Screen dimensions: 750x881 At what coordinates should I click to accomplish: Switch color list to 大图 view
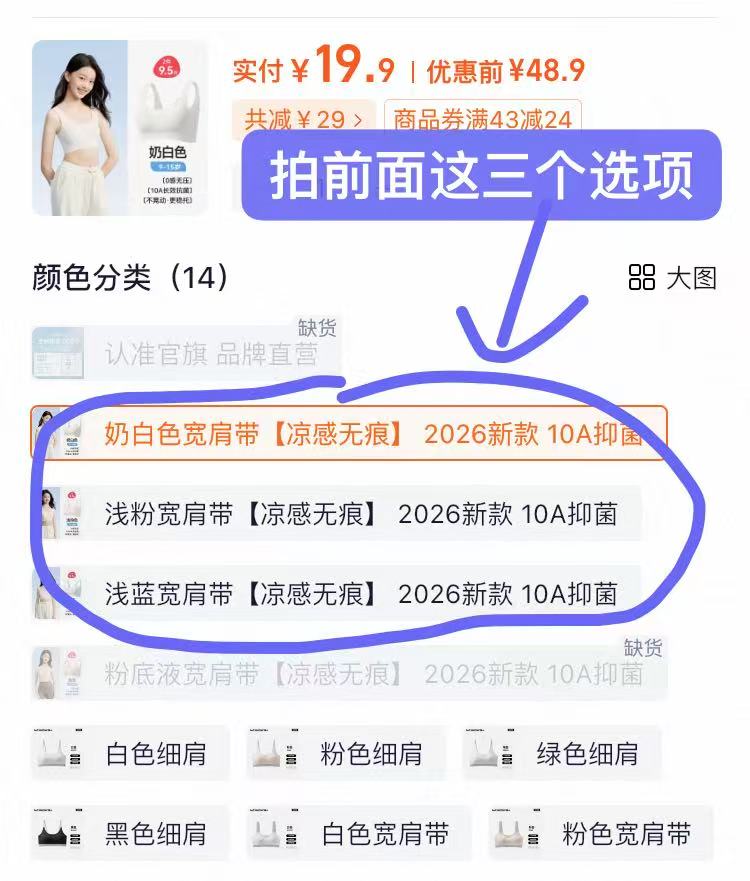click(673, 277)
